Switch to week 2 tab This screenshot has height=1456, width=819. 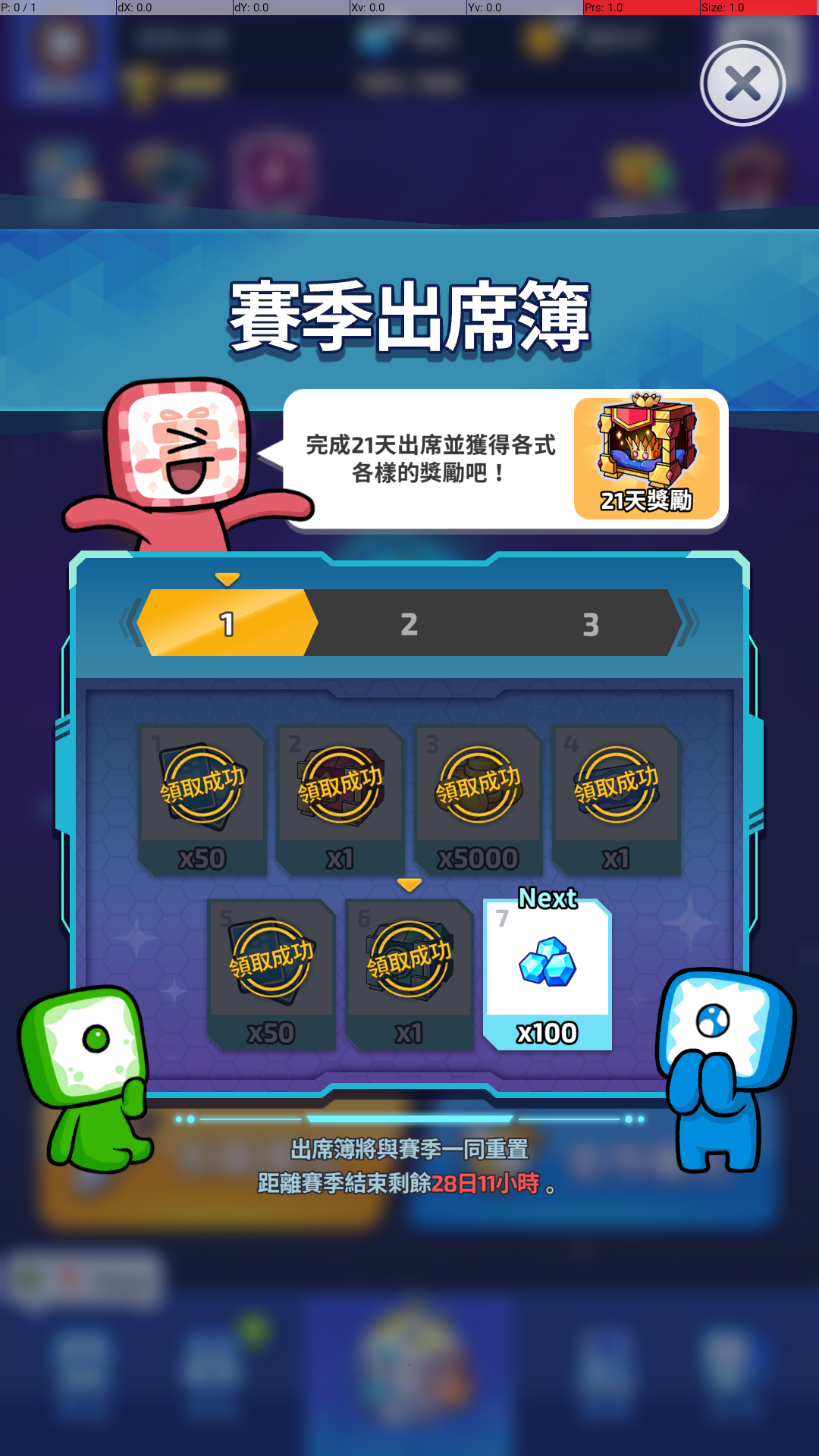click(x=409, y=624)
